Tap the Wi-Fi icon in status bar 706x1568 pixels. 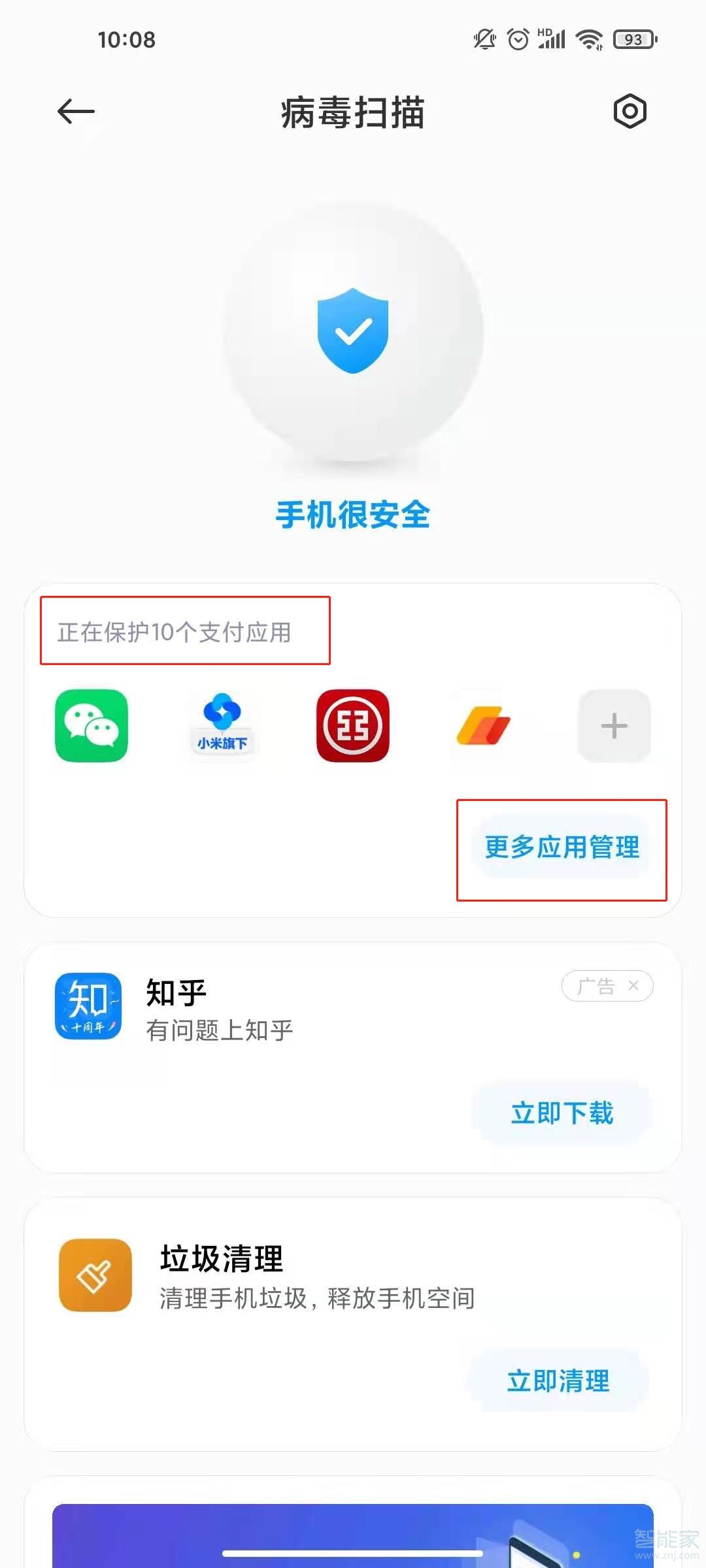coord(586,39)
